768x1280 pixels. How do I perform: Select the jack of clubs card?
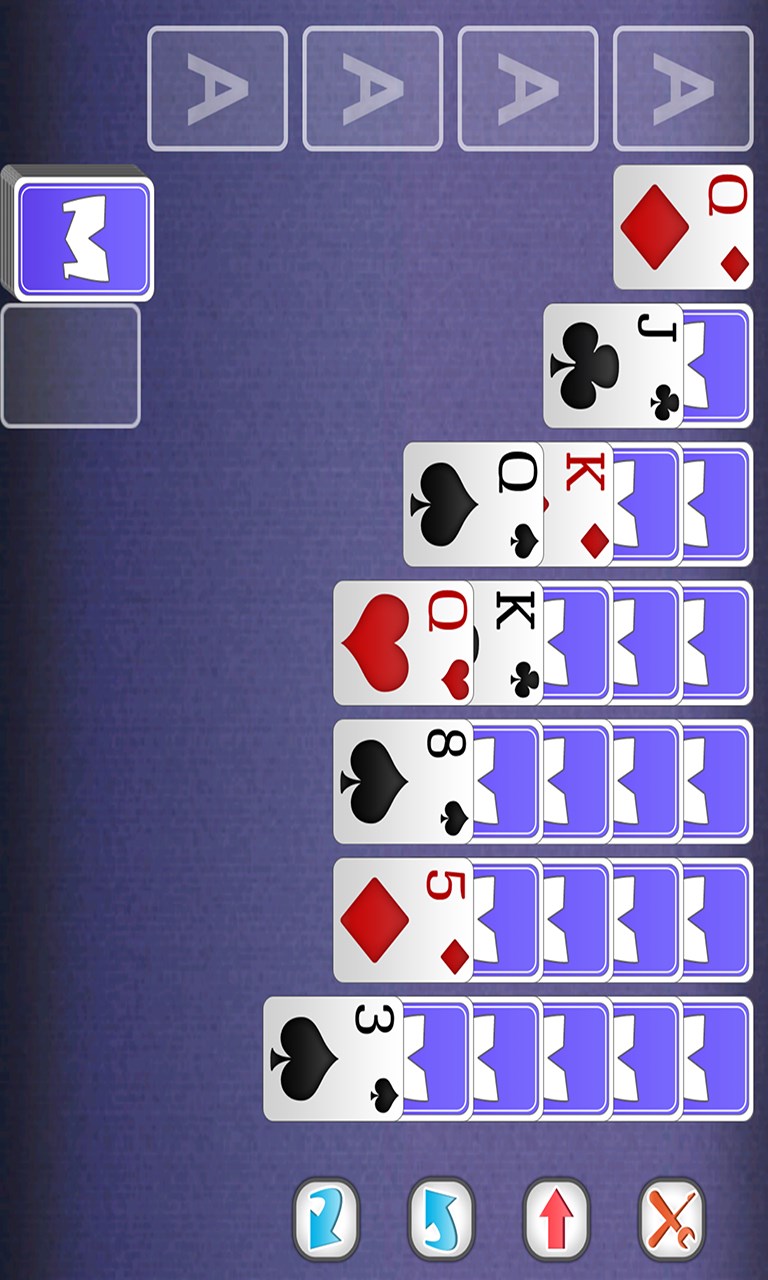(x=612, y=366)
